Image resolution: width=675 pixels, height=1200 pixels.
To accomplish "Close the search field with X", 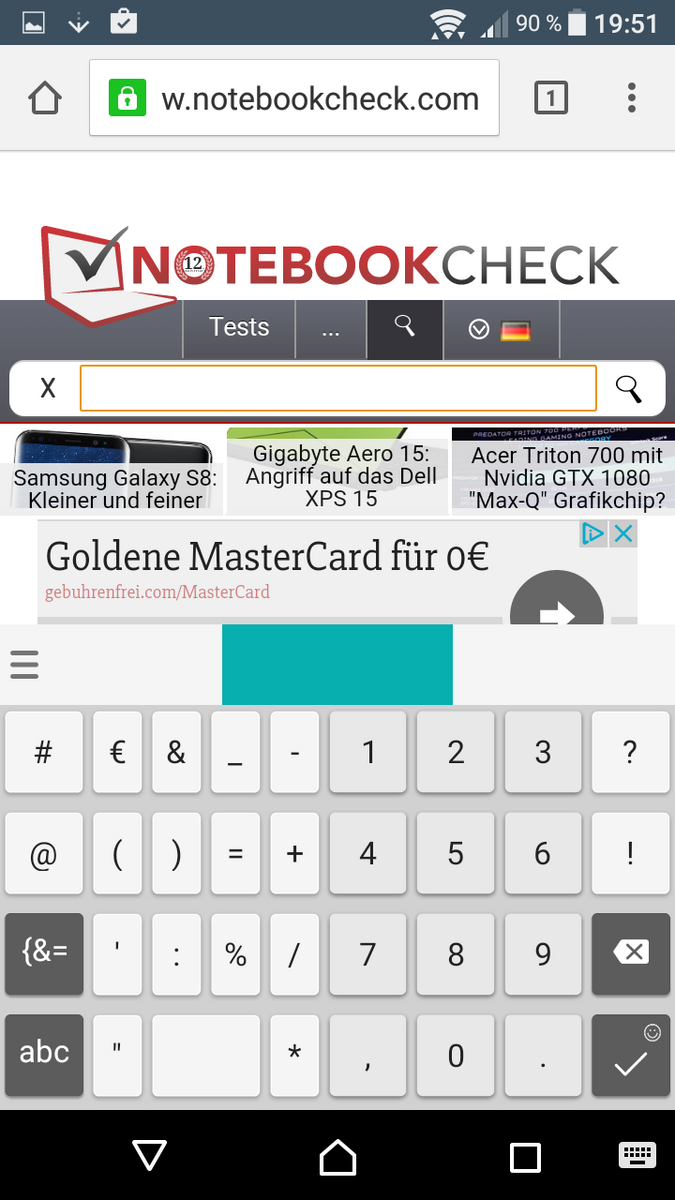I will tap(48, 388).
